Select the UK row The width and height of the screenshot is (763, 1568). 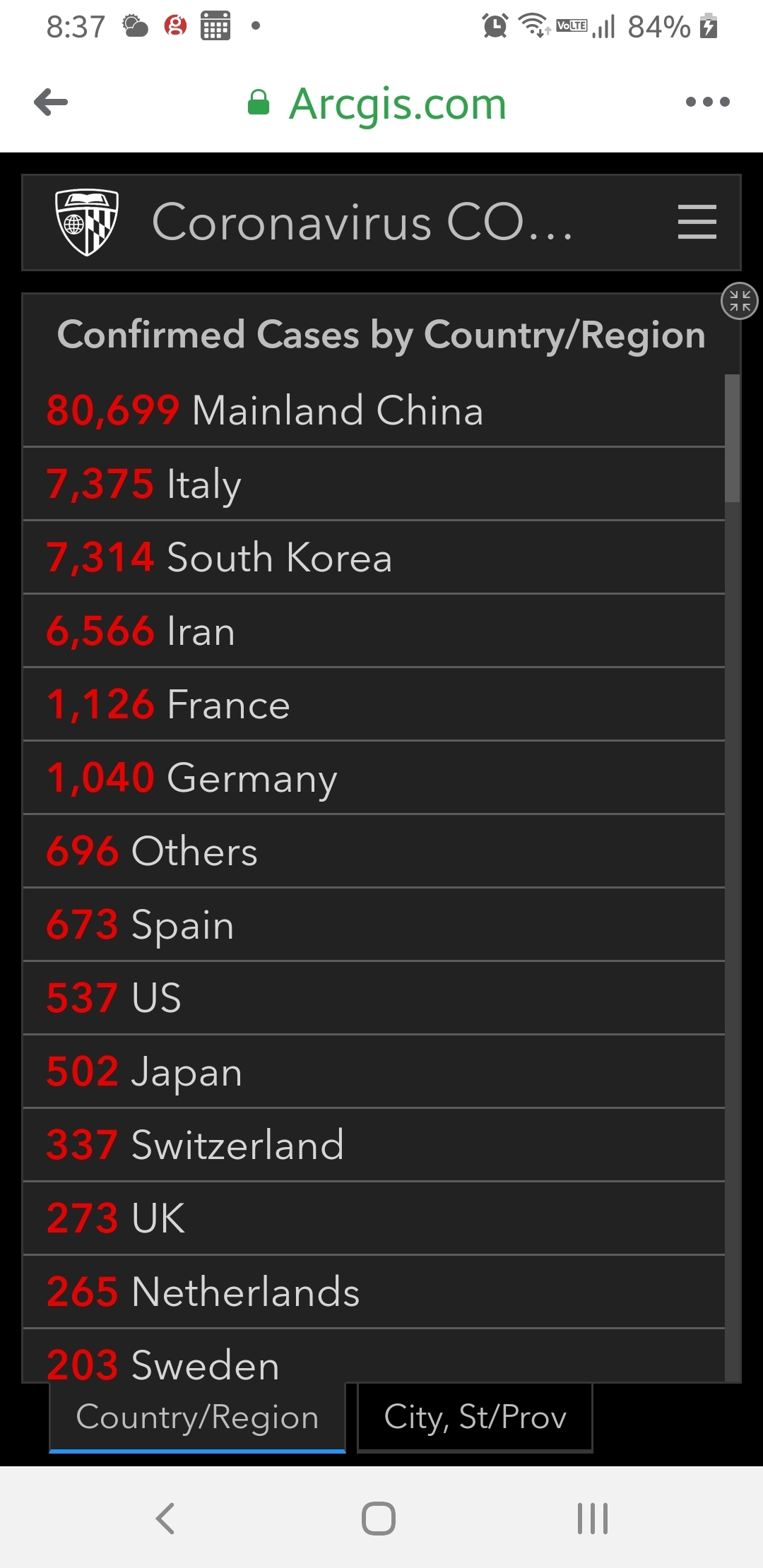point(374,1219)
